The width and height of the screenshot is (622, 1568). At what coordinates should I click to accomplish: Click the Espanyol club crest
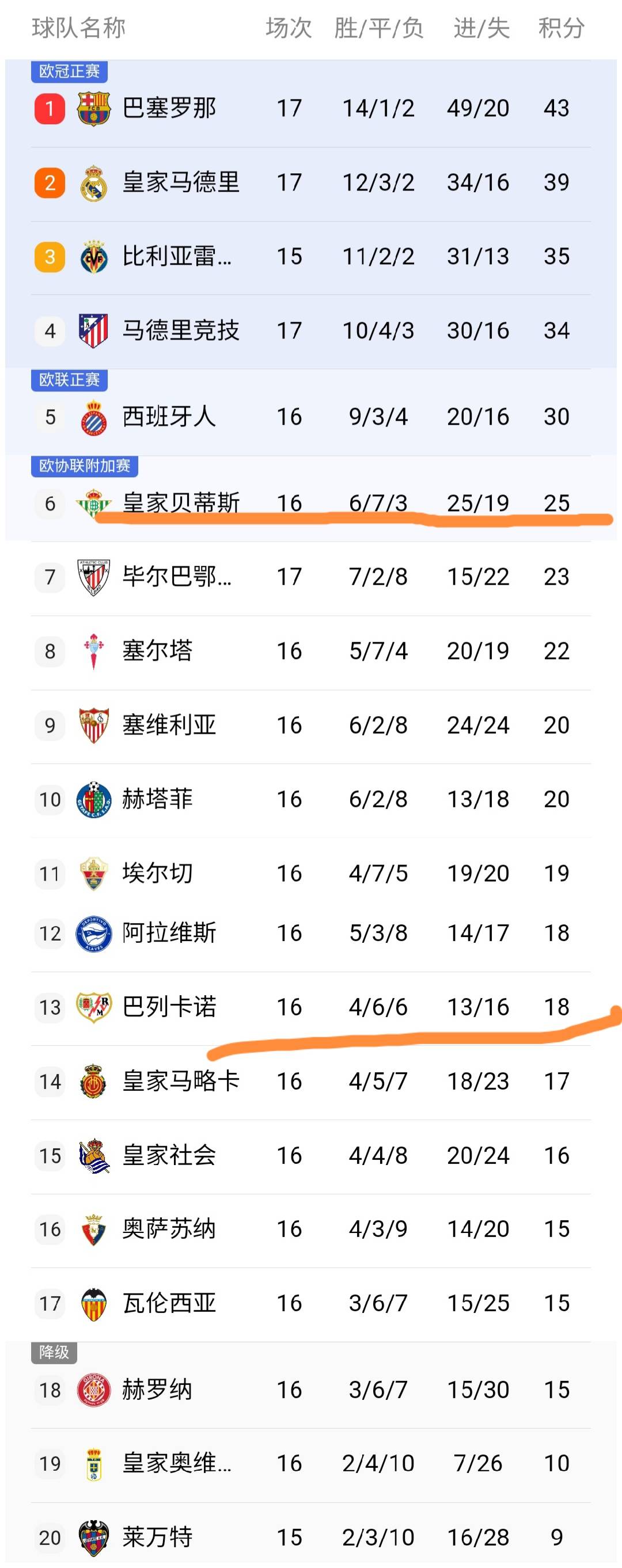(93, 417)
